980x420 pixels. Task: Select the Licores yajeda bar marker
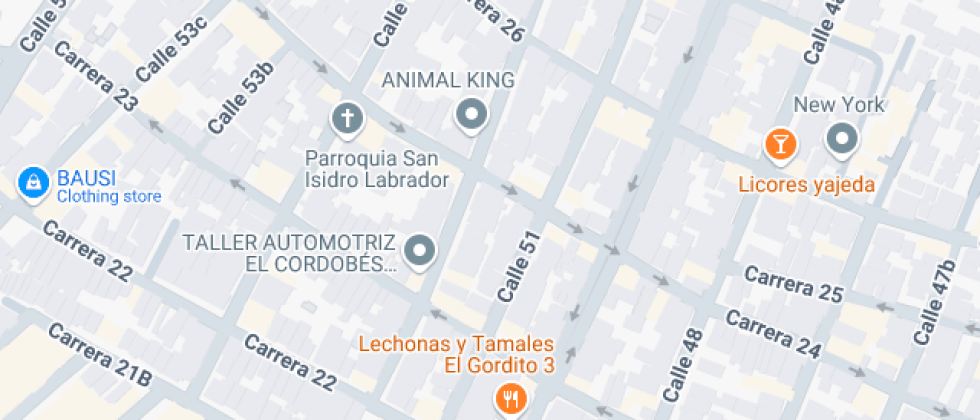(779, 143)
